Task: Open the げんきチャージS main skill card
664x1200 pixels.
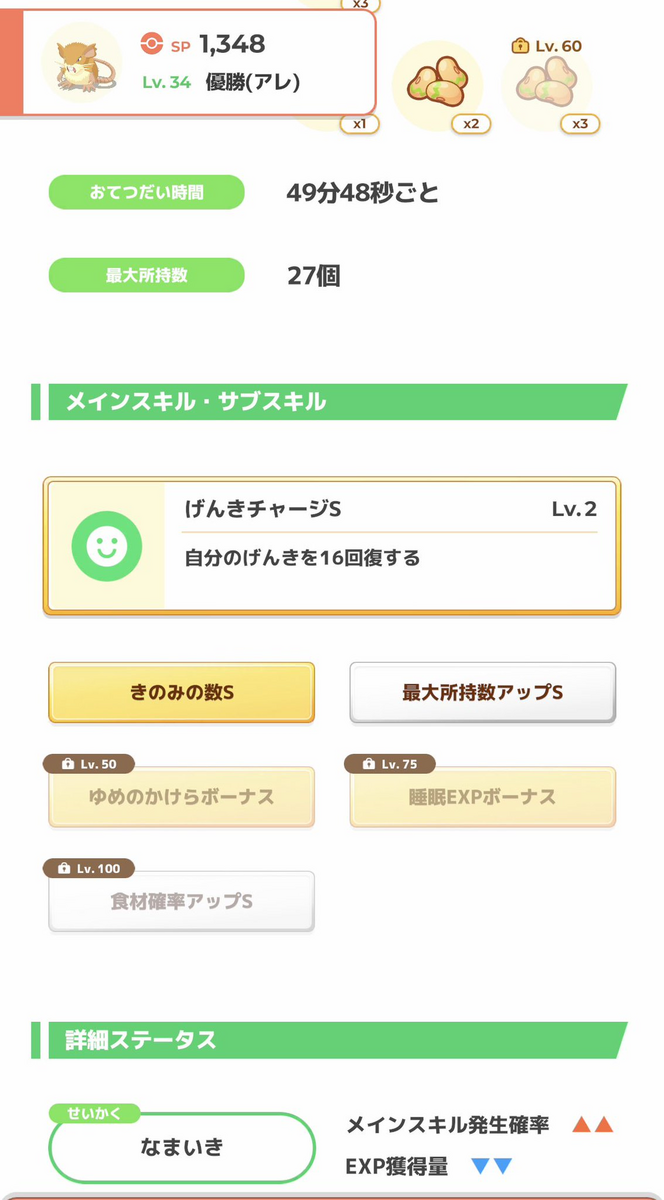Action: [x=332, y=545]
